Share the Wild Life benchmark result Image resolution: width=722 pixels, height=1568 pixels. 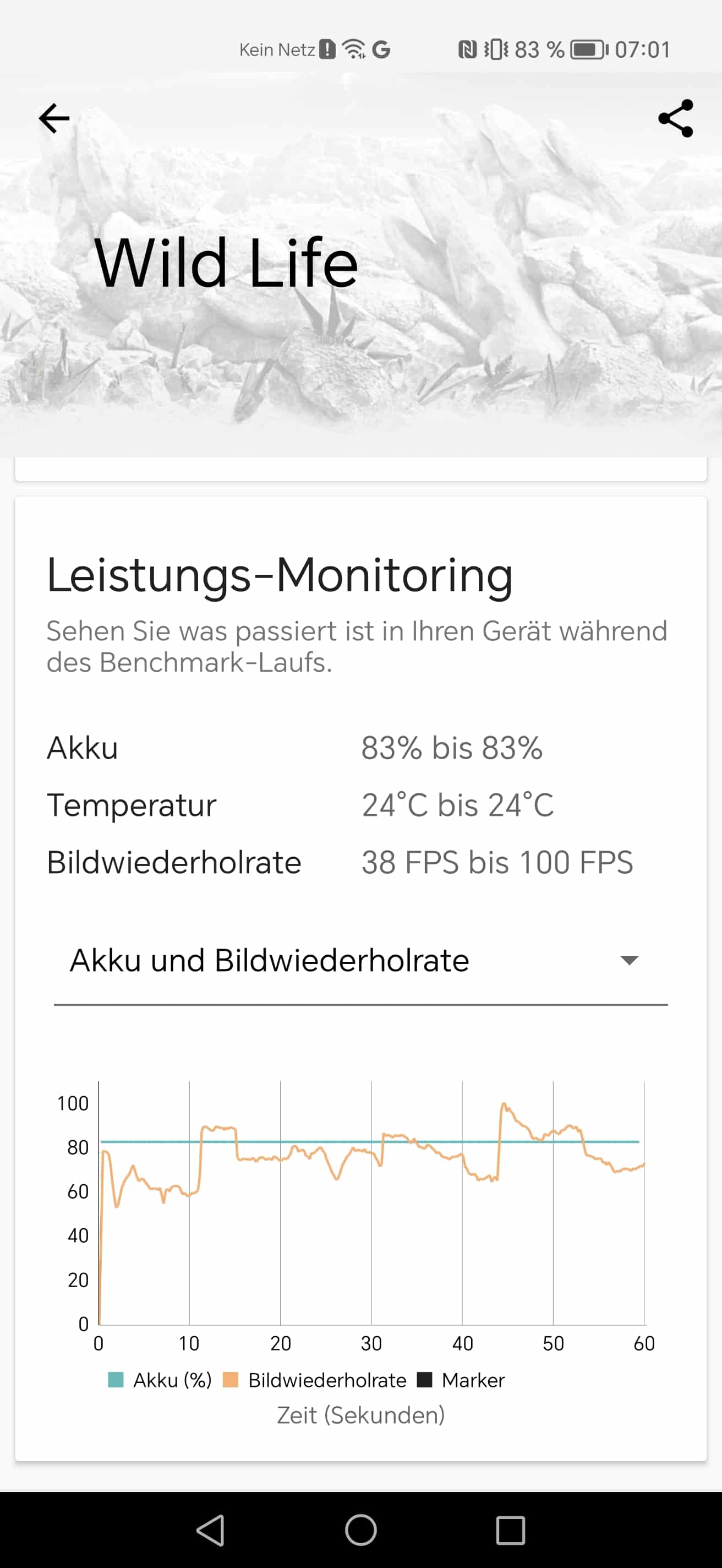click(675, 118)
